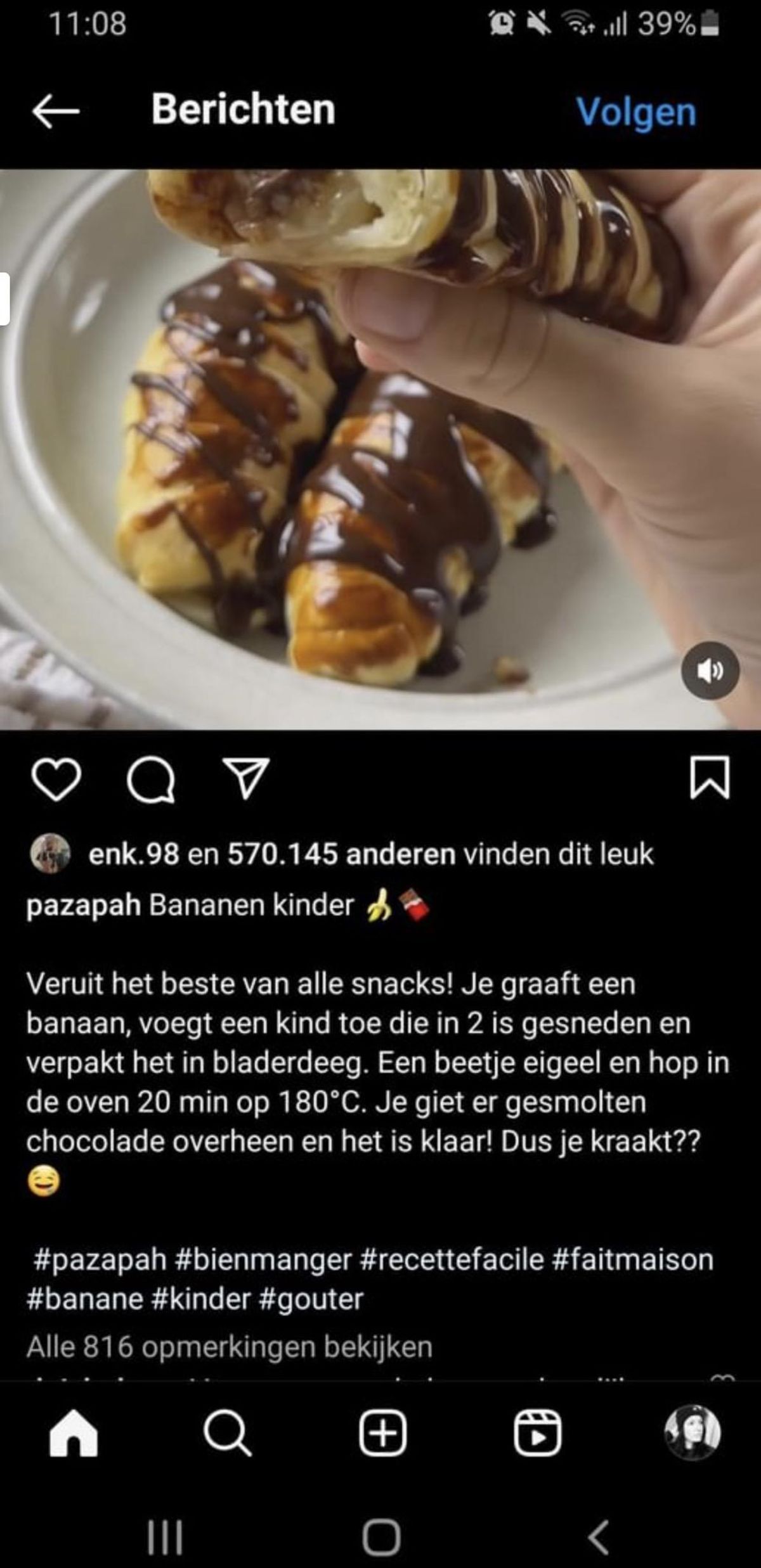Screen dimensions: 761x1568
Task: Like the post with the heart icon
Action: [x=56, y=779]
